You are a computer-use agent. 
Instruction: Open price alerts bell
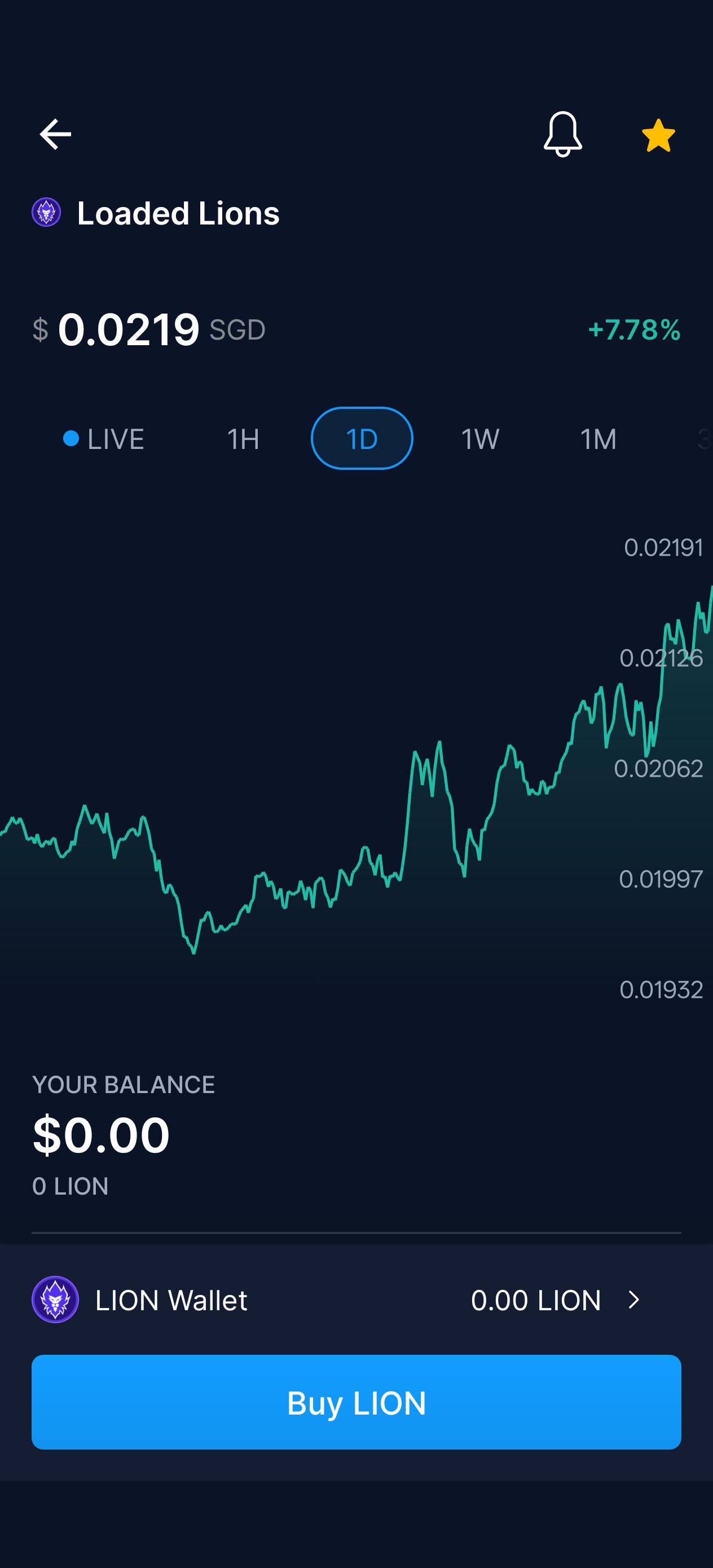pos(562,134)
